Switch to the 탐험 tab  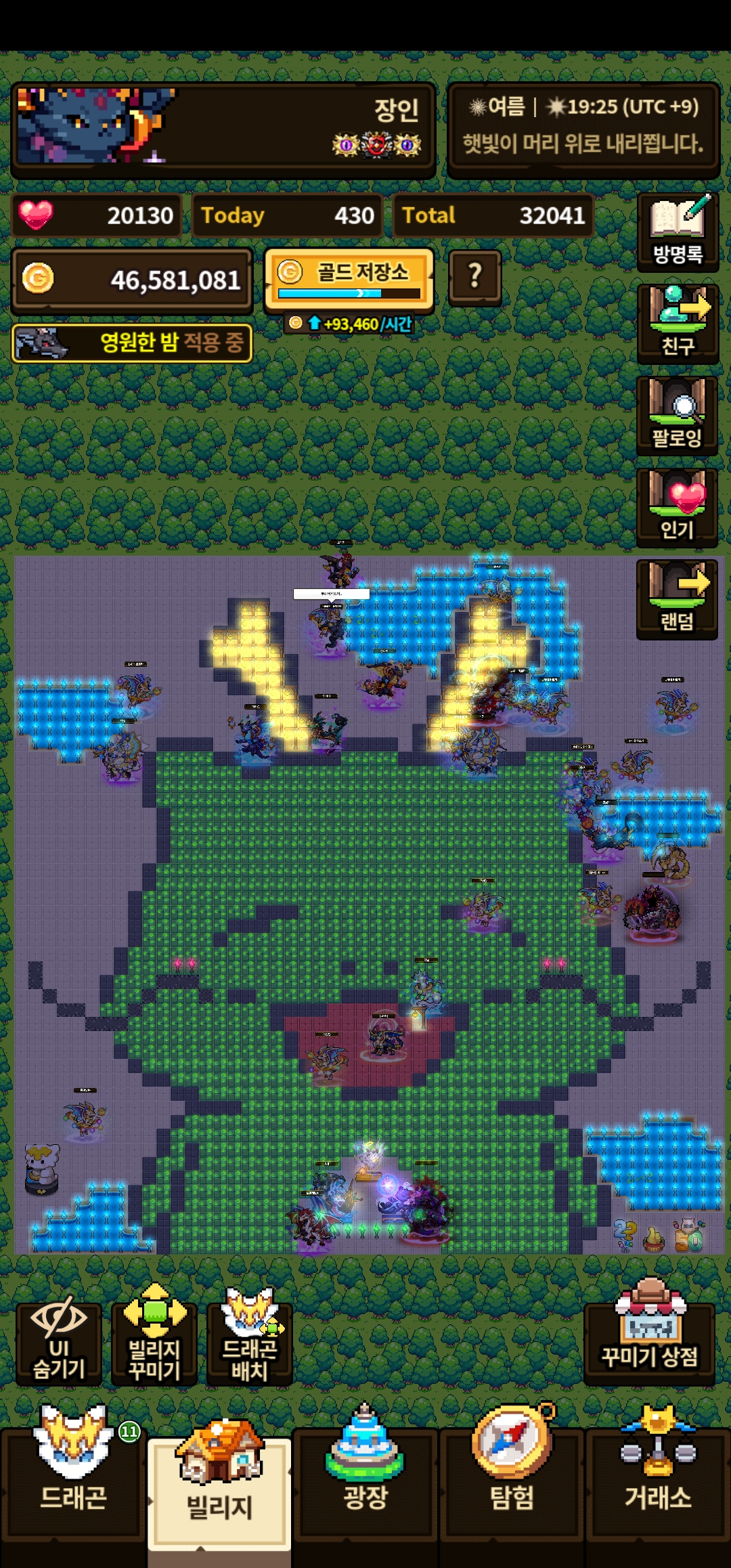tap(512, 1483)
